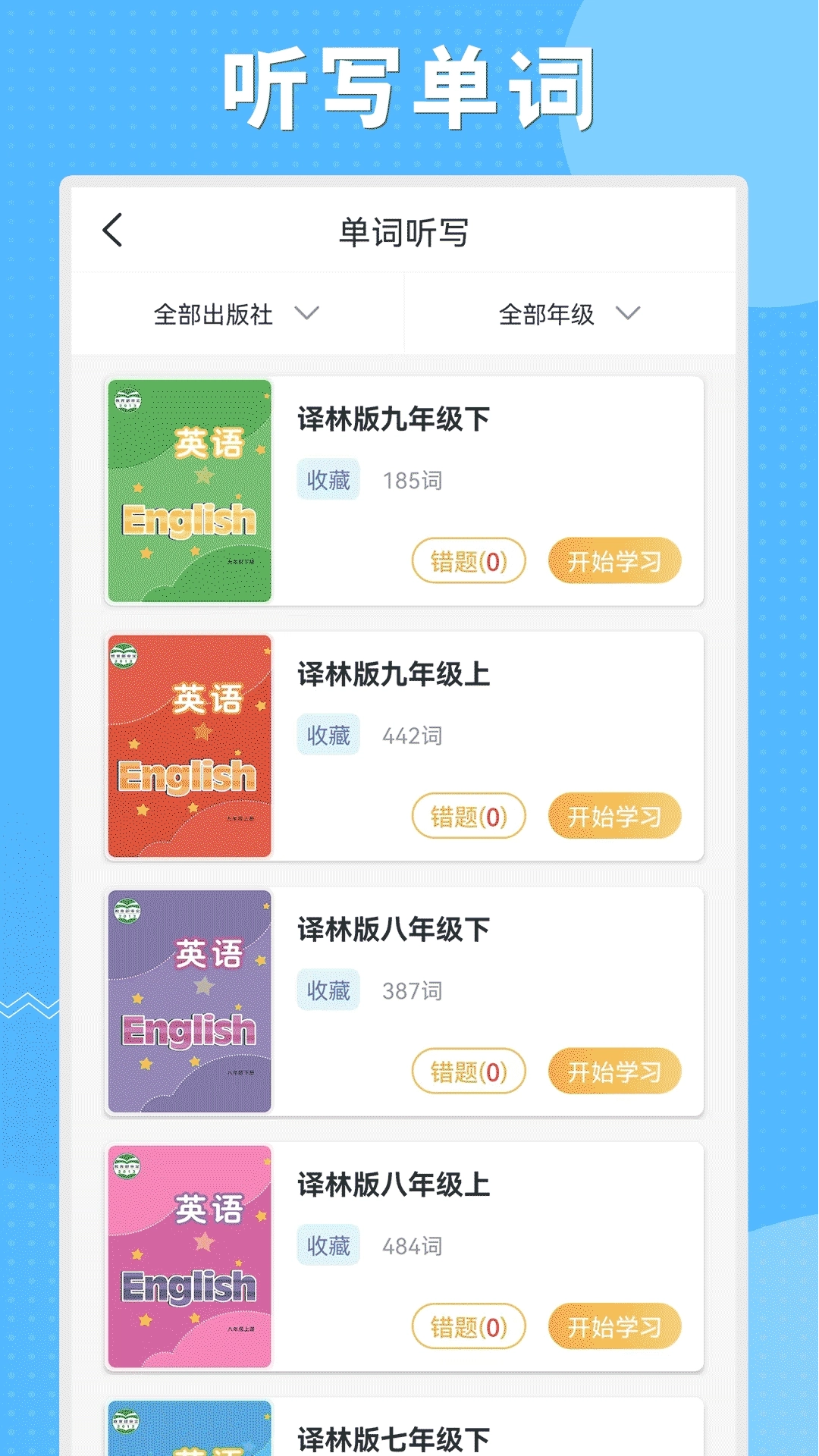The width and height of the screenshot is (819, 1456).
Task: Open 错题(0) for 译林版八年级下
Action: tap(467, 1072)
